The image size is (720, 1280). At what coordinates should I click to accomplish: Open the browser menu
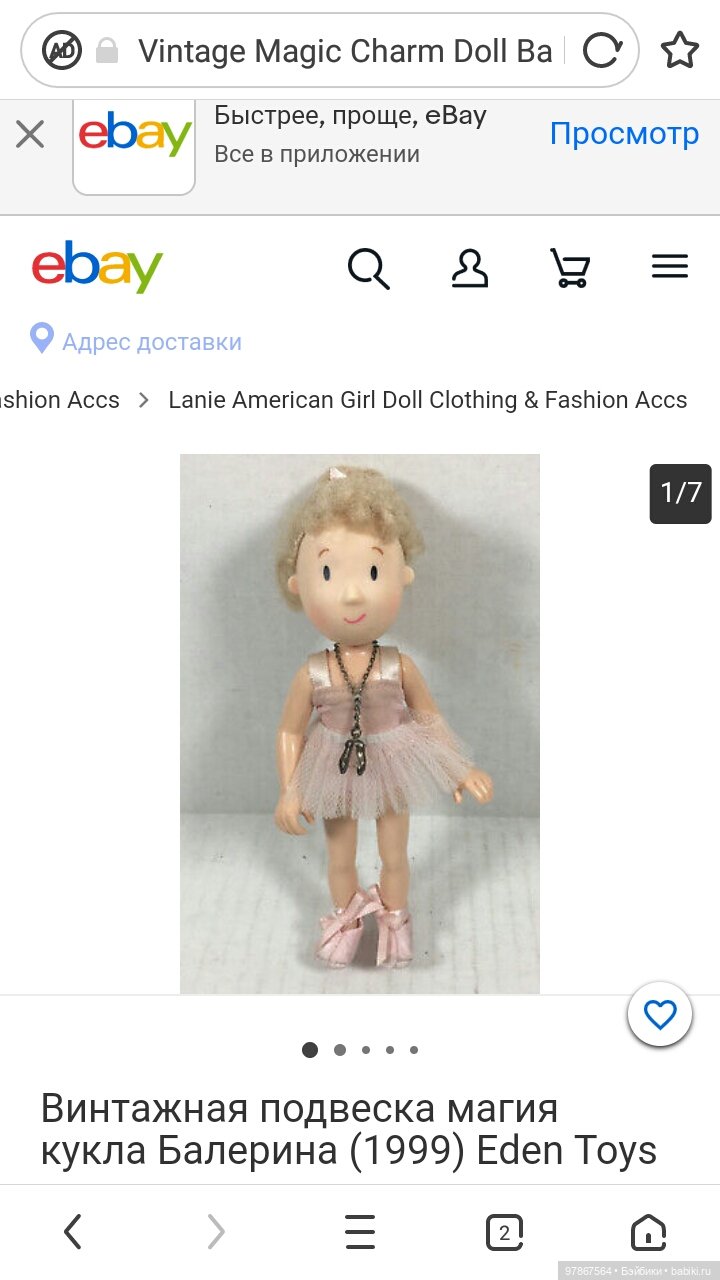pyautogui.click(x=360, y=1232)
